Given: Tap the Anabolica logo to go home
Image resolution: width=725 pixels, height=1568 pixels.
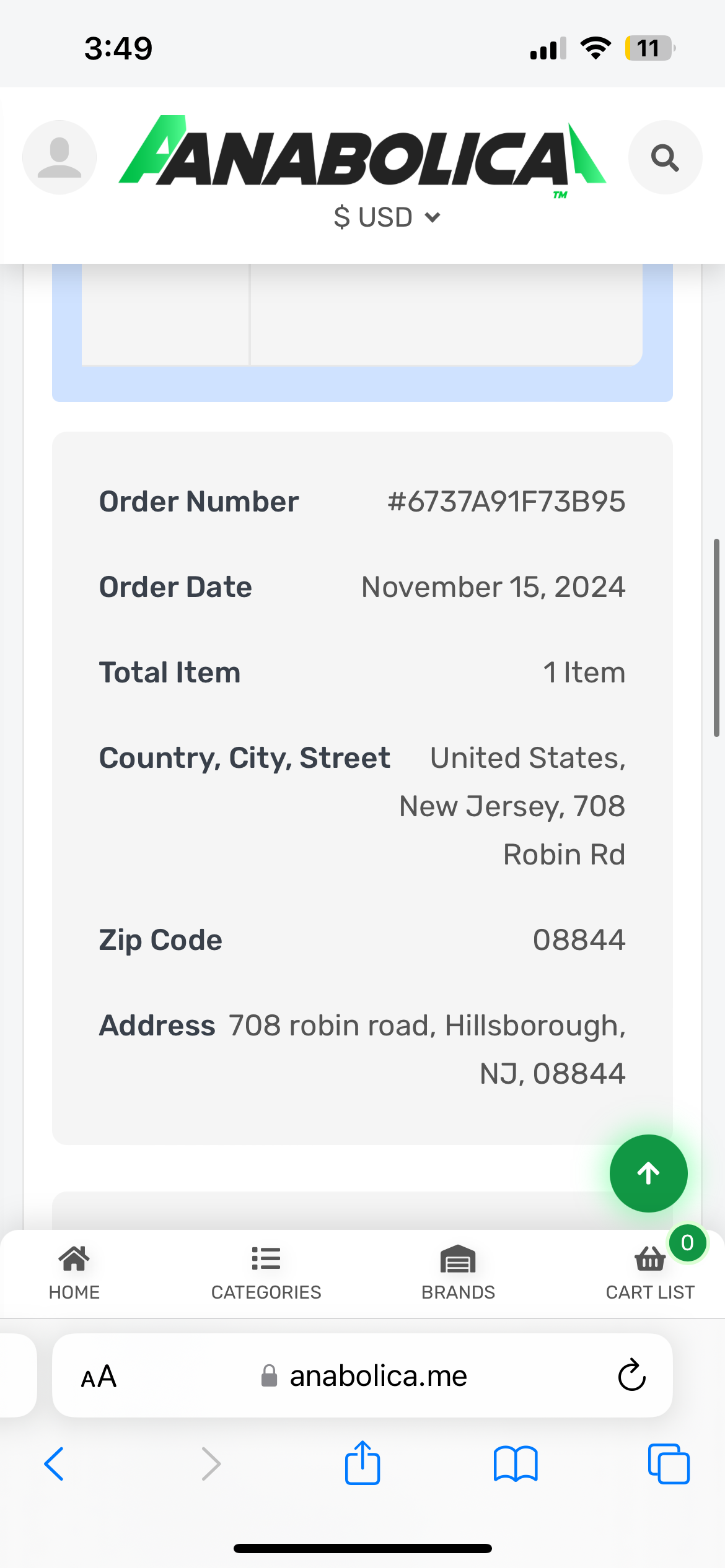Looking at the screenshot, I should [362, 154].
